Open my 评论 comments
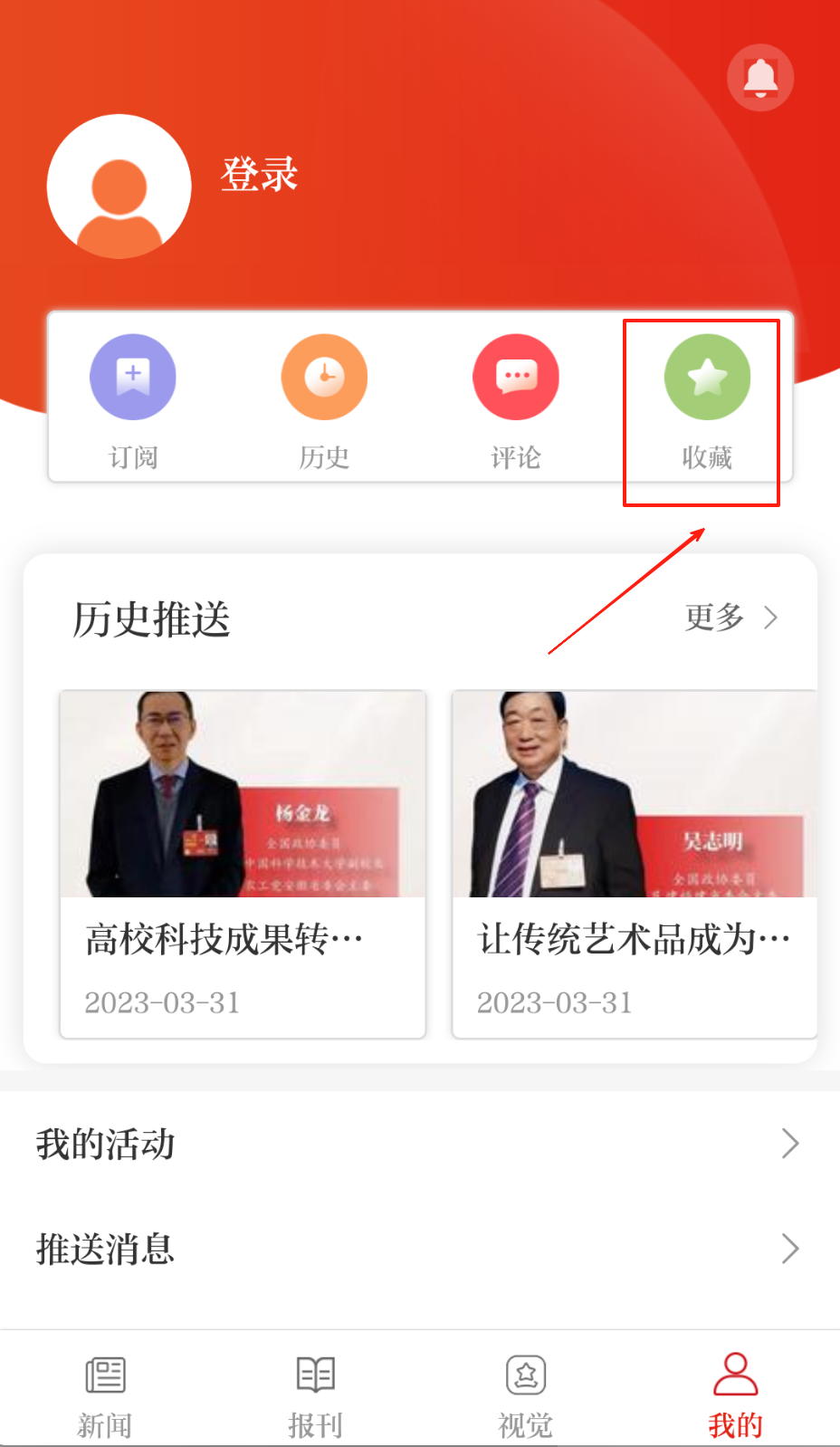The height and width of the screenshot is (1447, 840). coord(516,398)
